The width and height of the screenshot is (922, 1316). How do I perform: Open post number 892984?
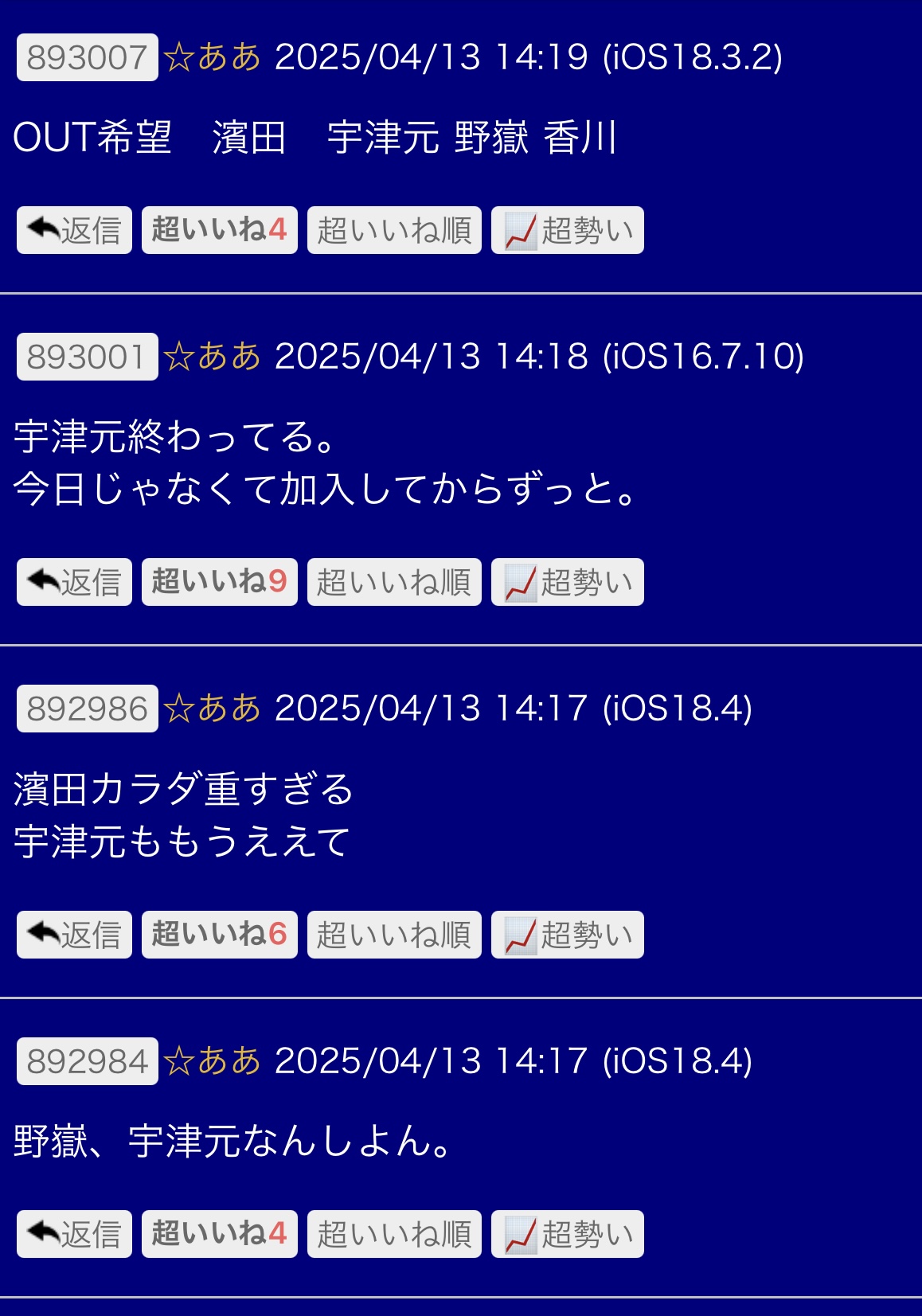click(x=87, y=1061)
